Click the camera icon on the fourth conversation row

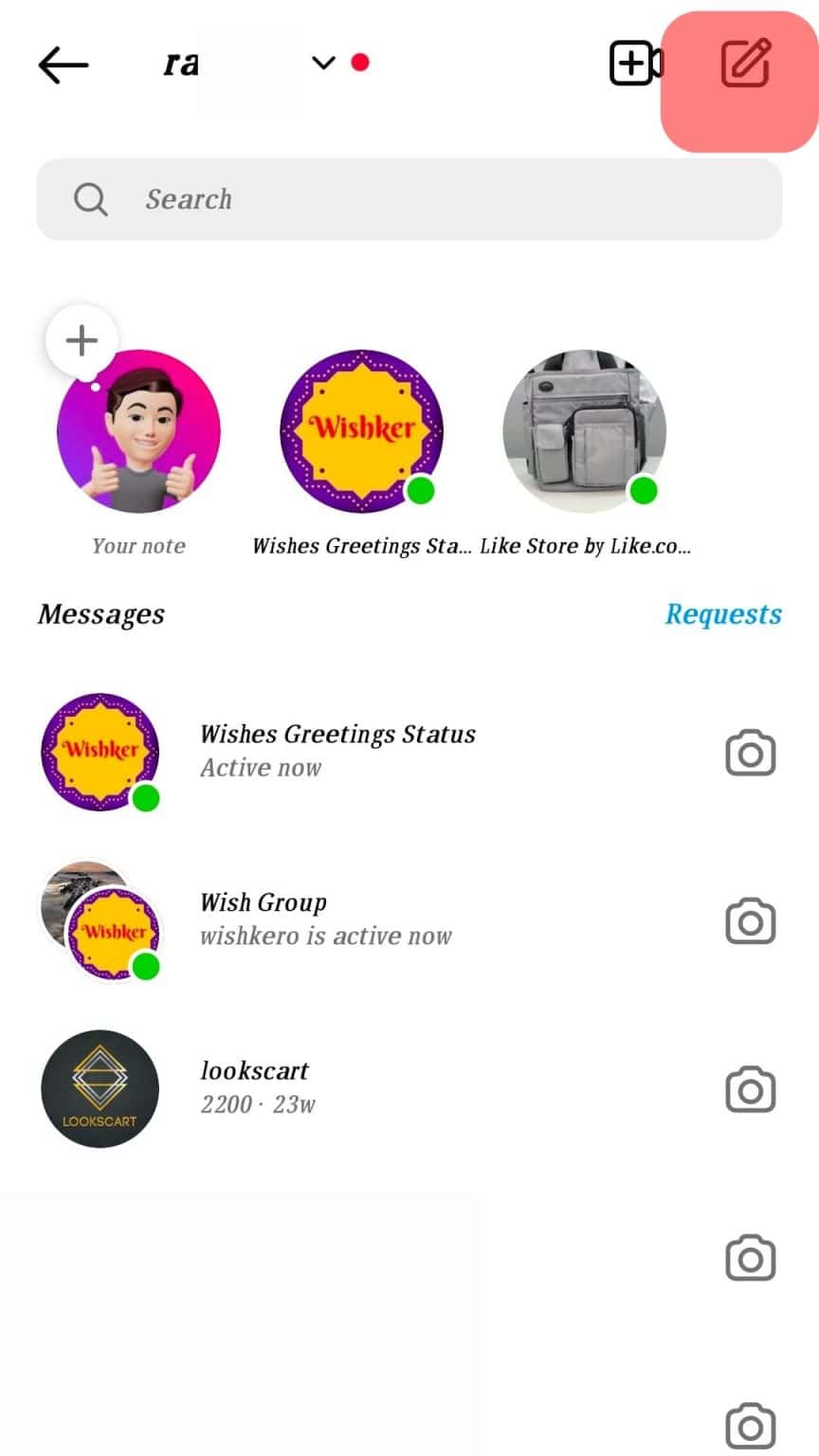(749, 1258)
